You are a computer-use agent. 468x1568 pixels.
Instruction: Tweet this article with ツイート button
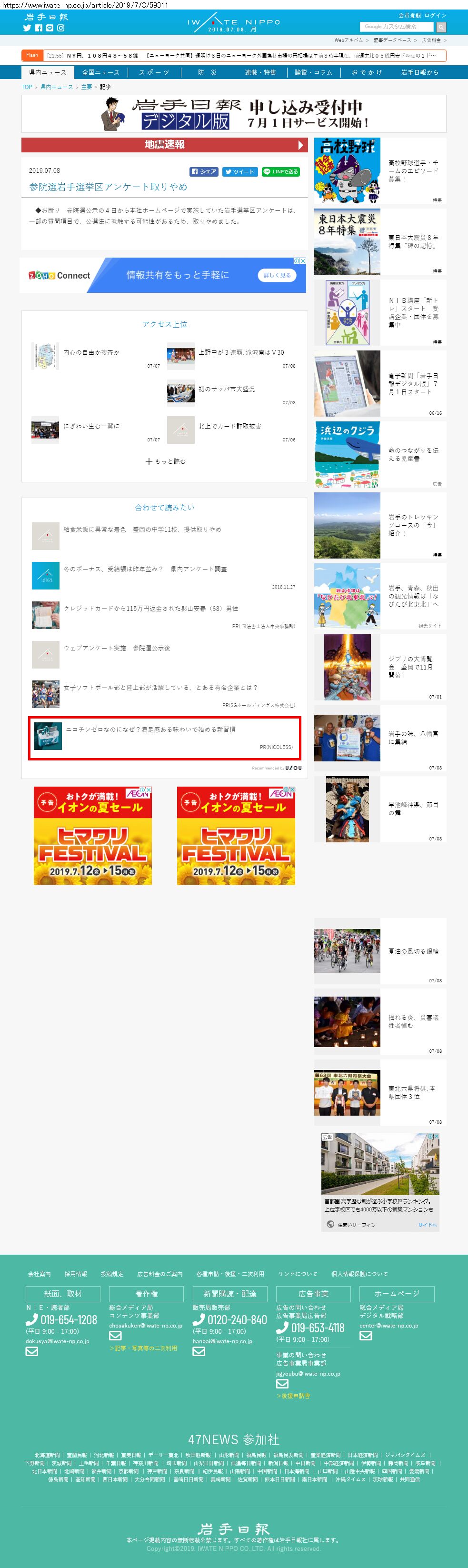pos(240,171)
